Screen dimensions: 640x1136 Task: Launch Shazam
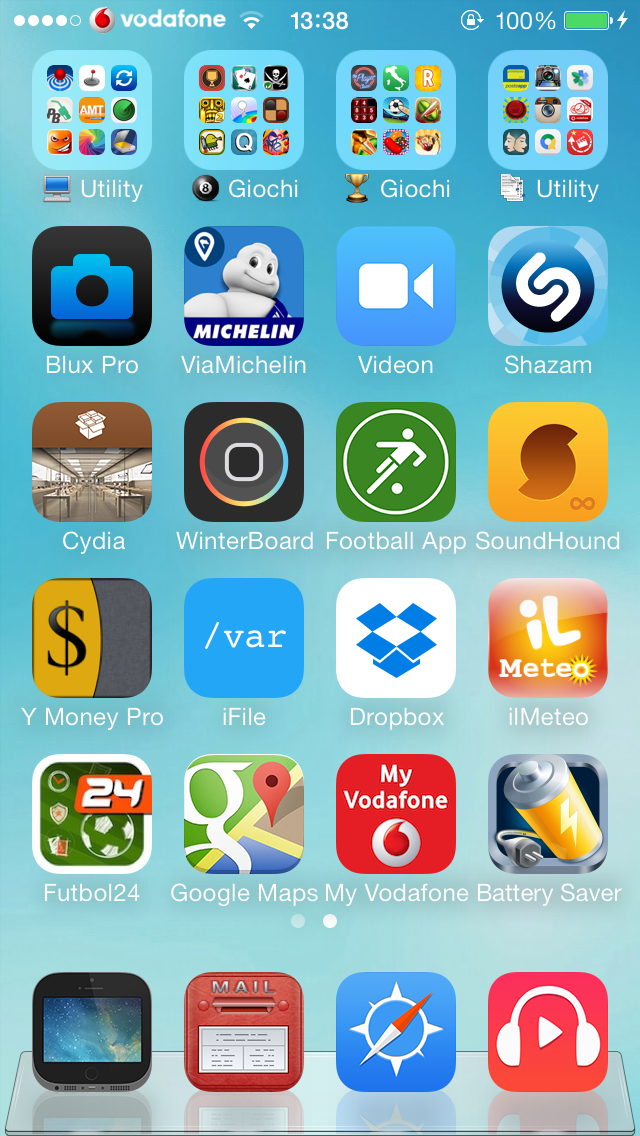(548, 286)
